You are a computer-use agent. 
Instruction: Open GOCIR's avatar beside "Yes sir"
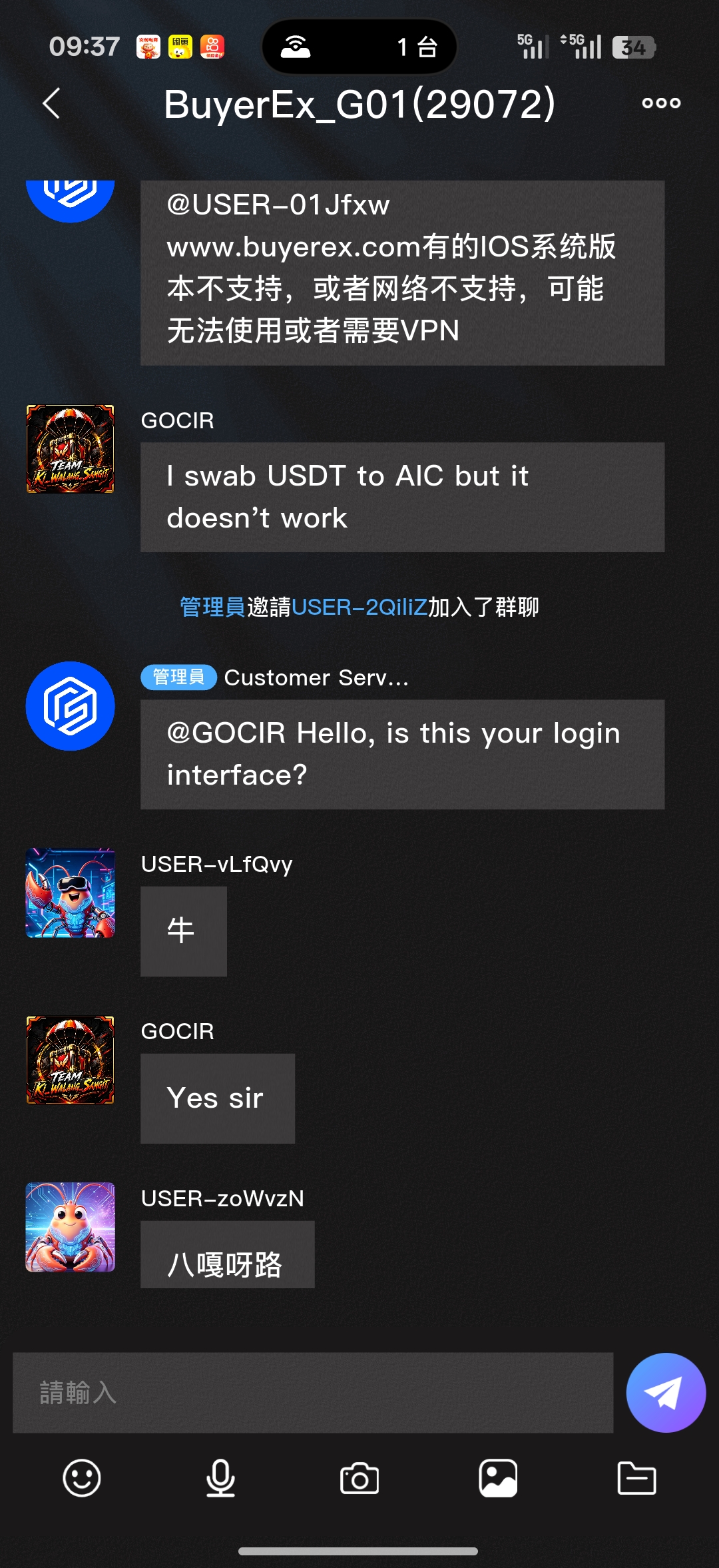(x=71, y=1060)
